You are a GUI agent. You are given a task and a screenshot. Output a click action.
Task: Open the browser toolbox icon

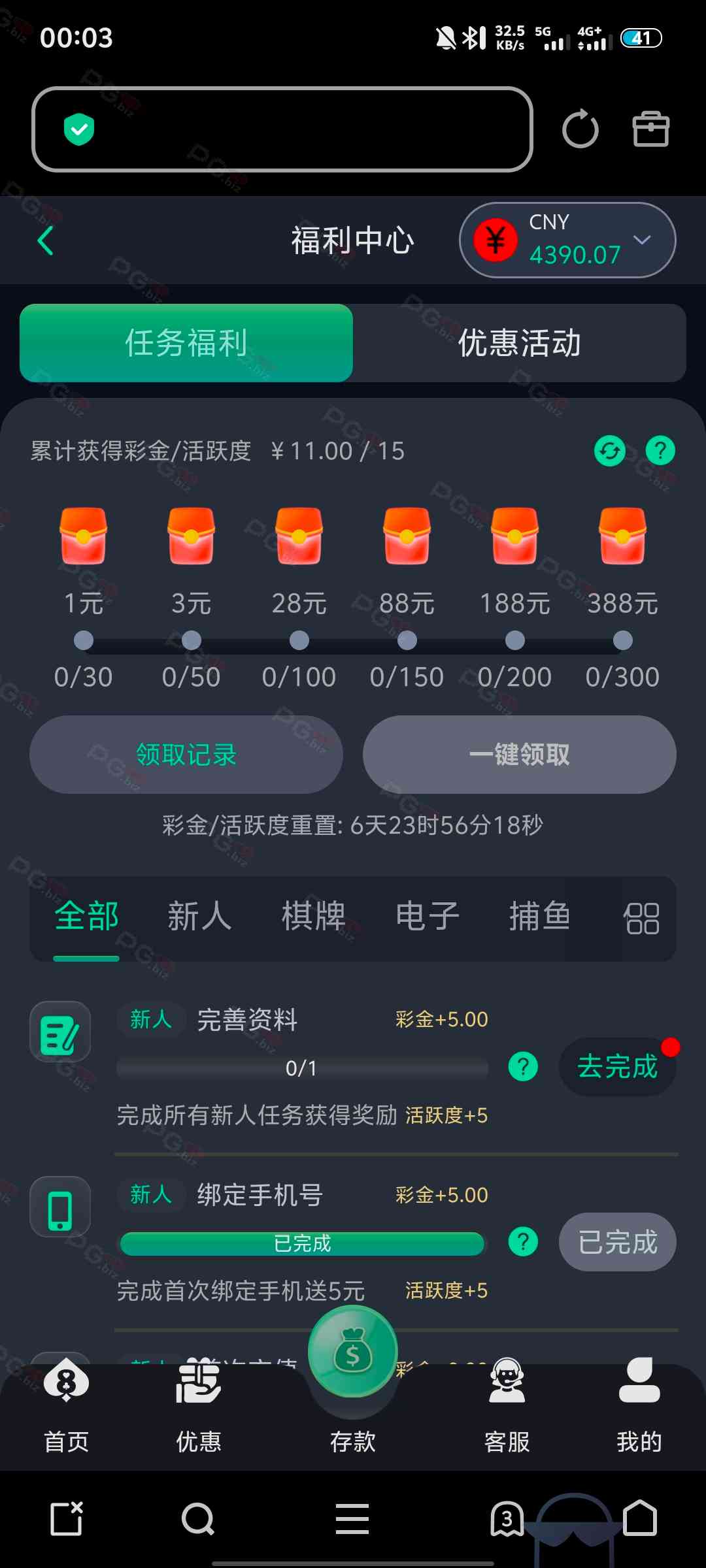(x=650, y=129)
